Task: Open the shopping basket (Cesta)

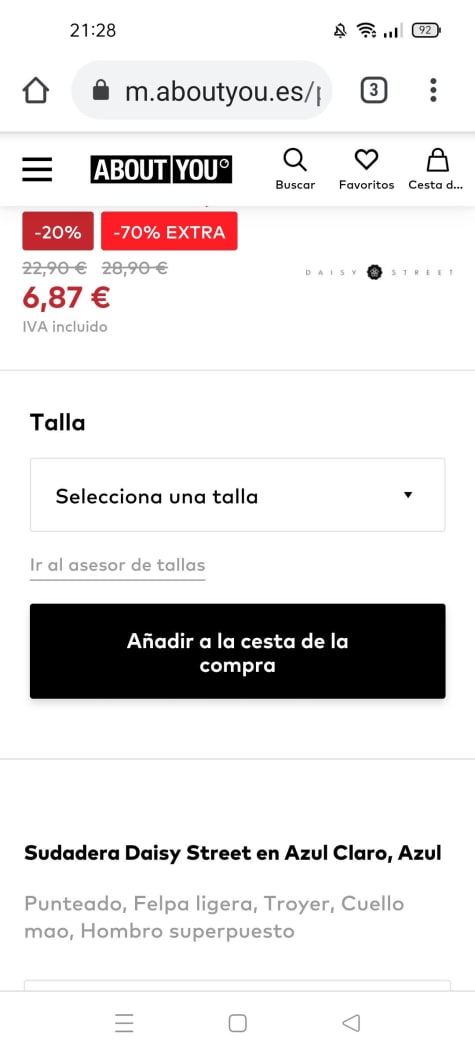Action: click(437, 168)
